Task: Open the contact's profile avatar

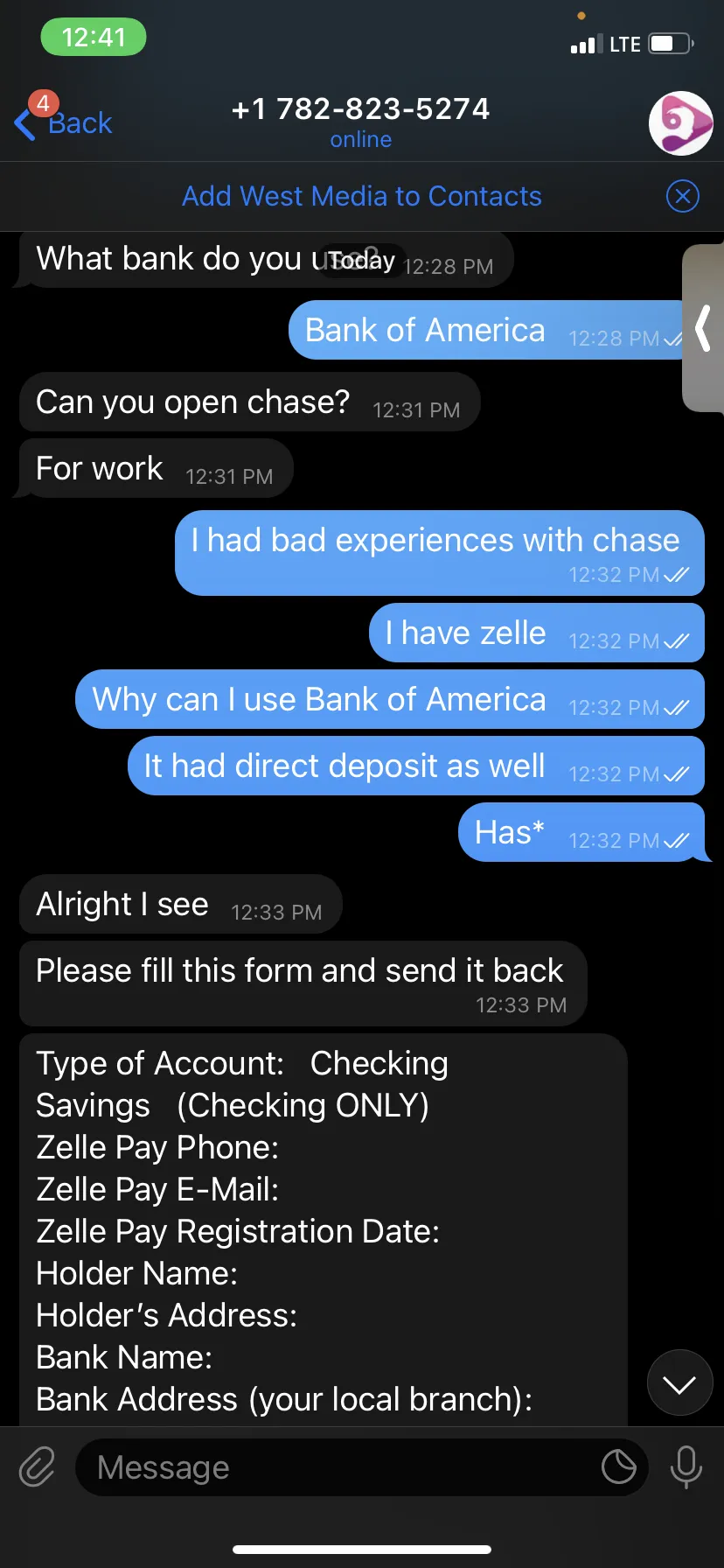Action: tap(681, 123)
